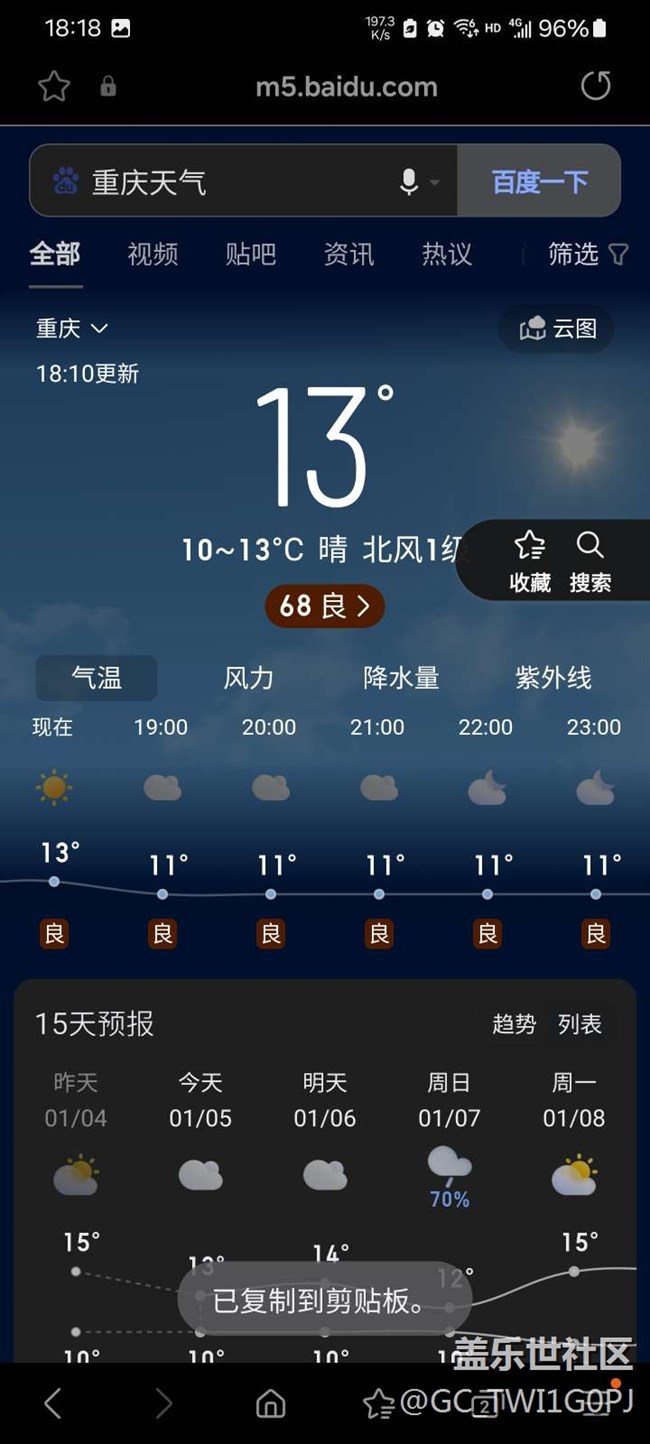Expand the 重庆 city dropdown

[72, 328]
